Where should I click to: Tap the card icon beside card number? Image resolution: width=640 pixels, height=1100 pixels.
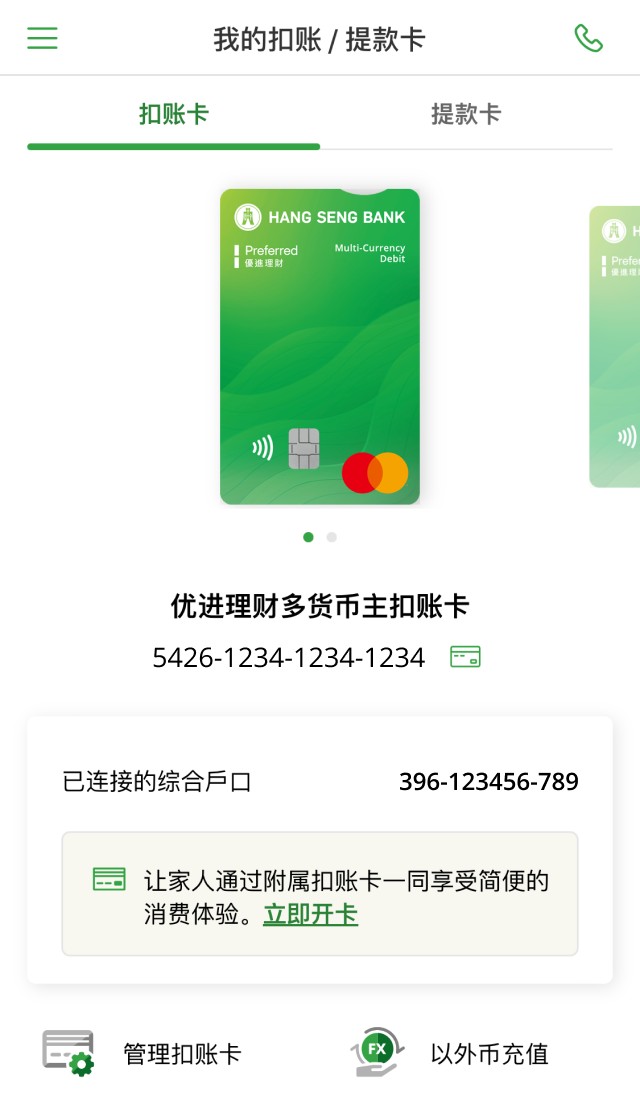click(x=465, y=657)
